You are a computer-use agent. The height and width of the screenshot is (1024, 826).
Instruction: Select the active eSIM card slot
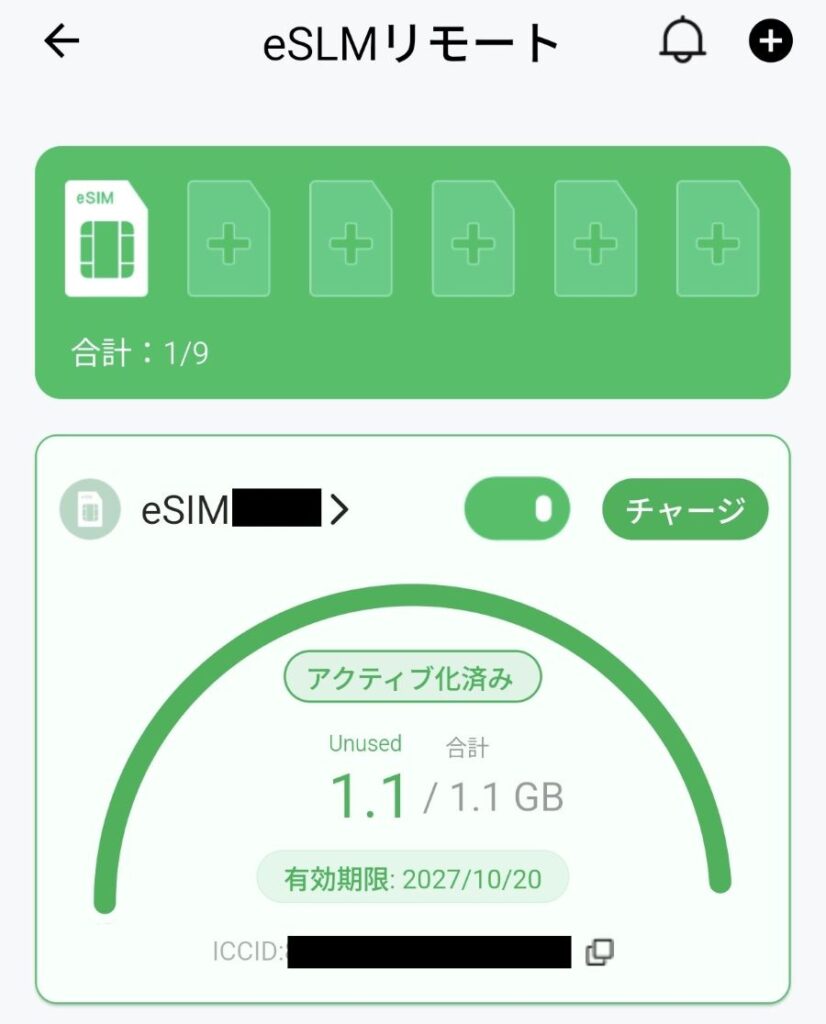click(106, 239)
